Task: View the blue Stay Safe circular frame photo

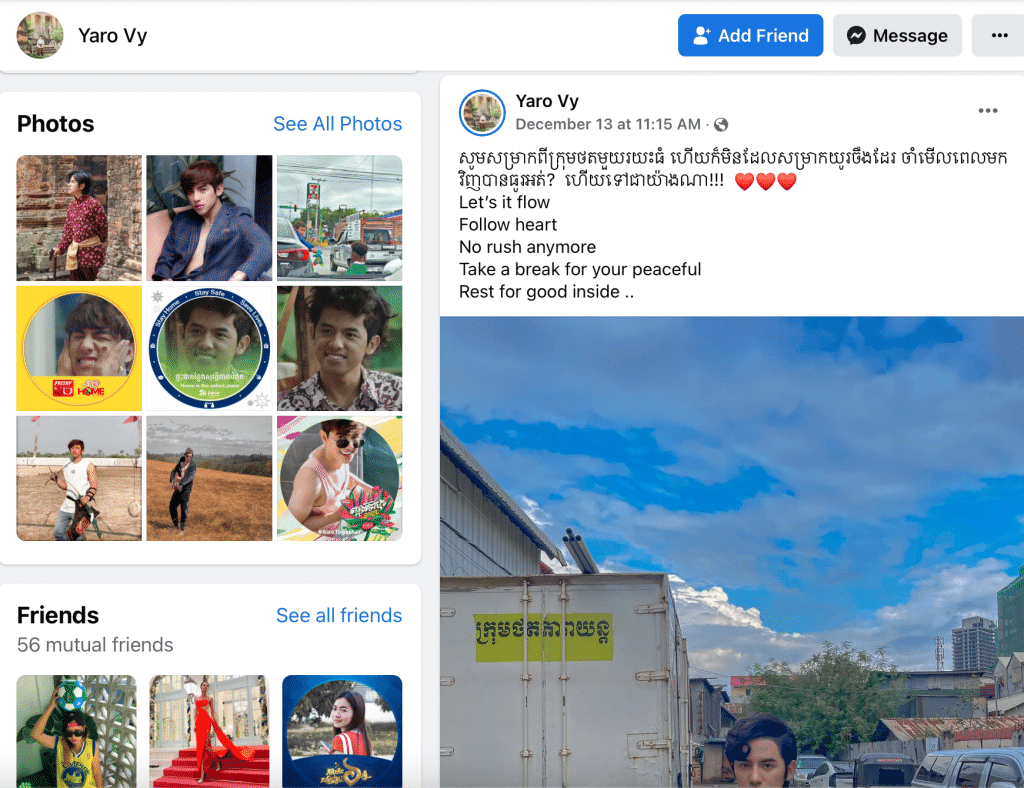Action: (209, 348)
